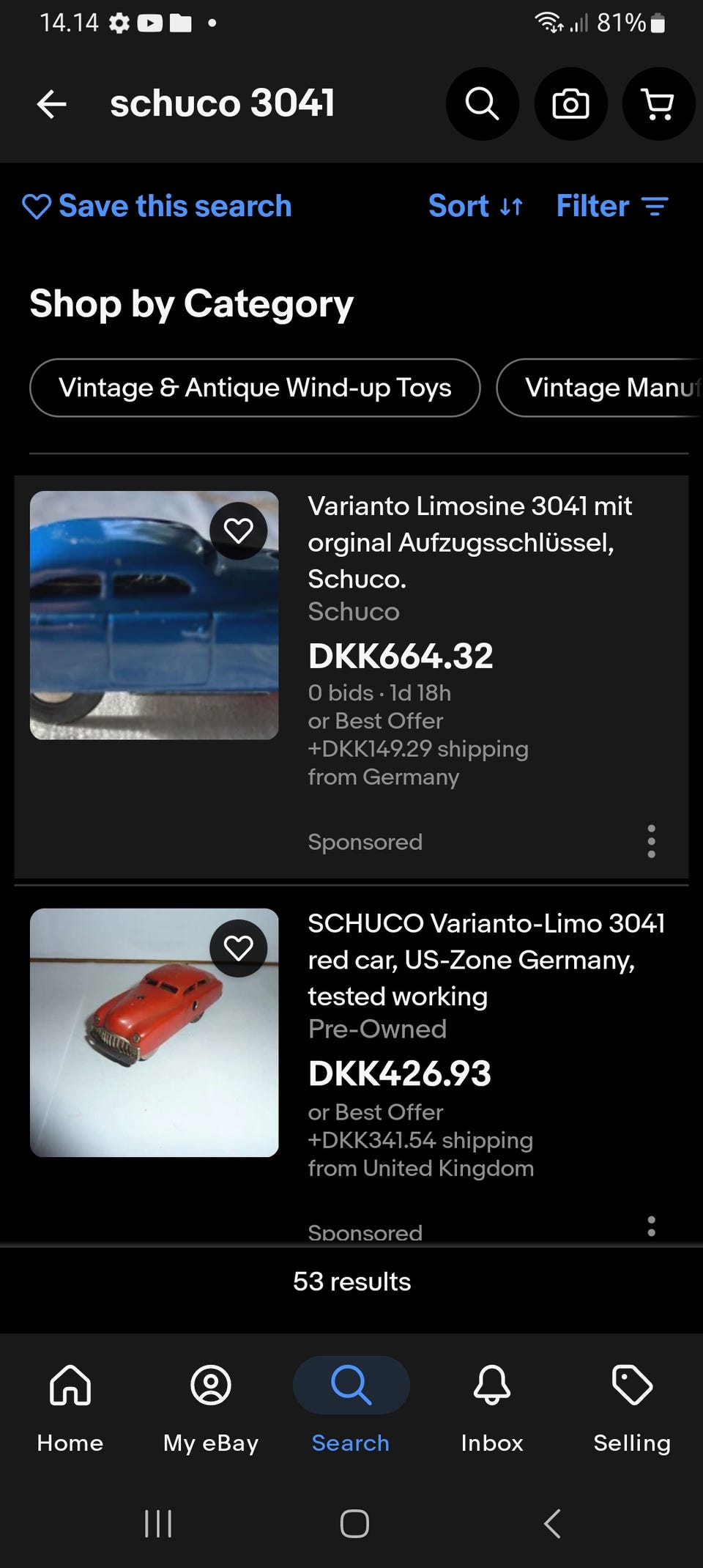Open the Varianto Limosine 3041 listing
The width and height of the screenshot is (703, 1568).
coord(469,542)
